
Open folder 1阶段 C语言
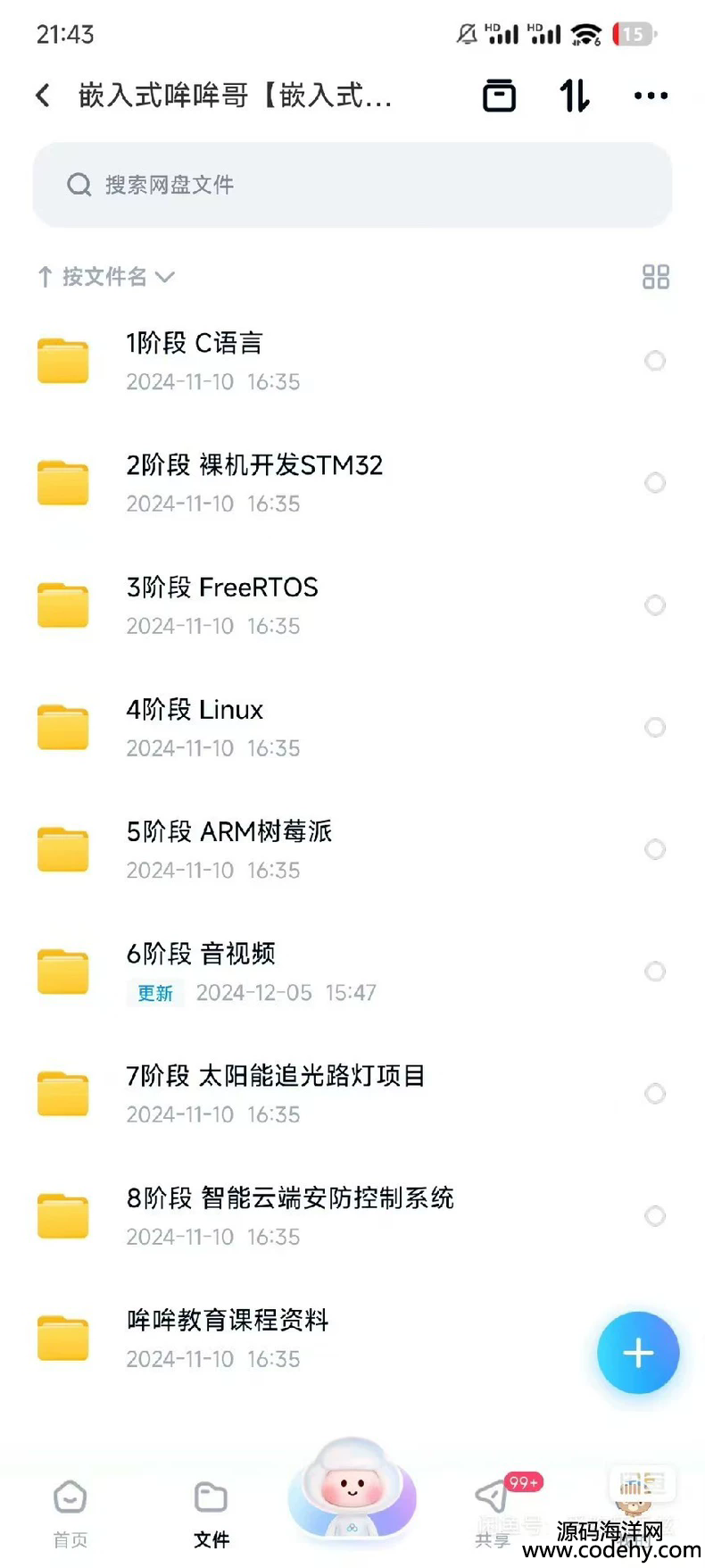tap(352, 361)
